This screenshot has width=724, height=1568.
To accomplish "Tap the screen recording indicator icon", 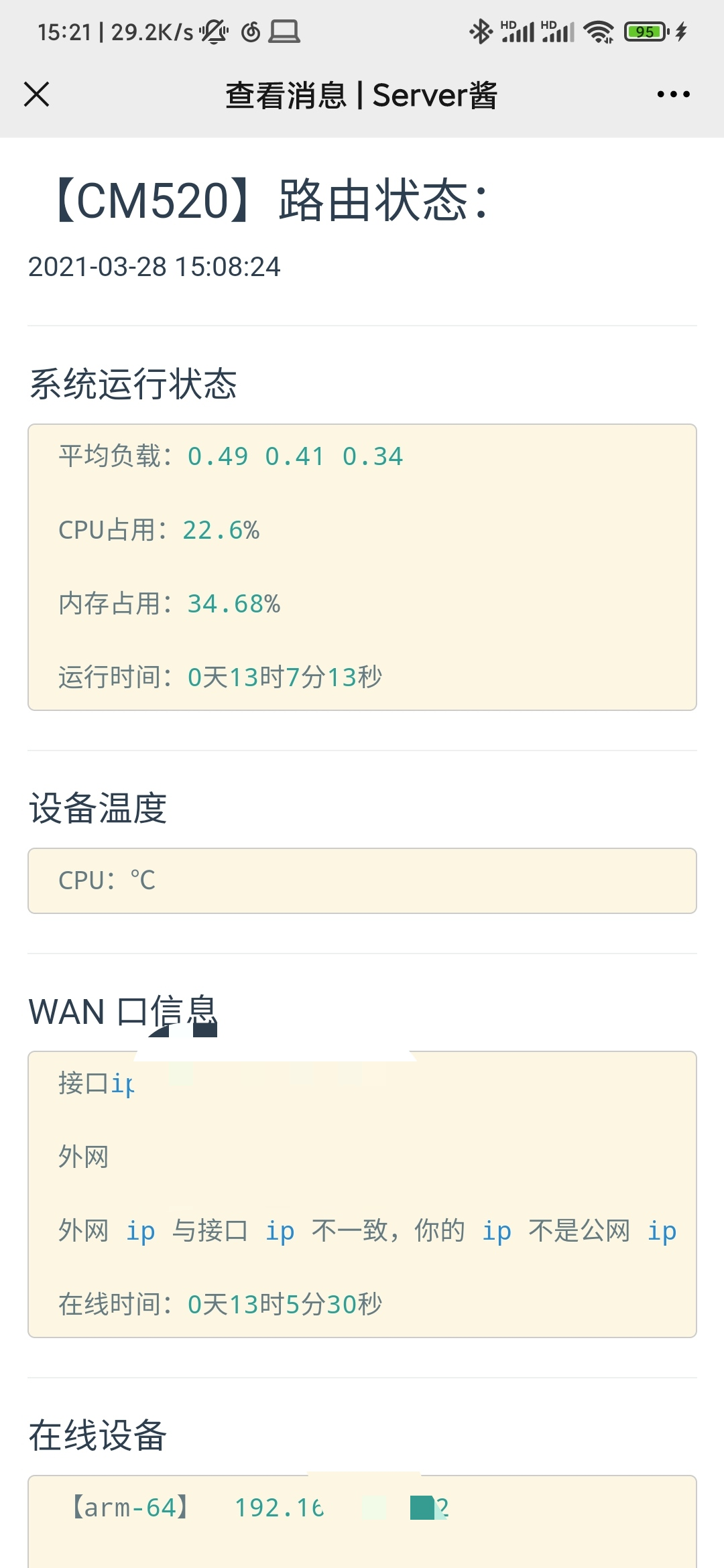I will pyautogui.click(x=250, y=31).
